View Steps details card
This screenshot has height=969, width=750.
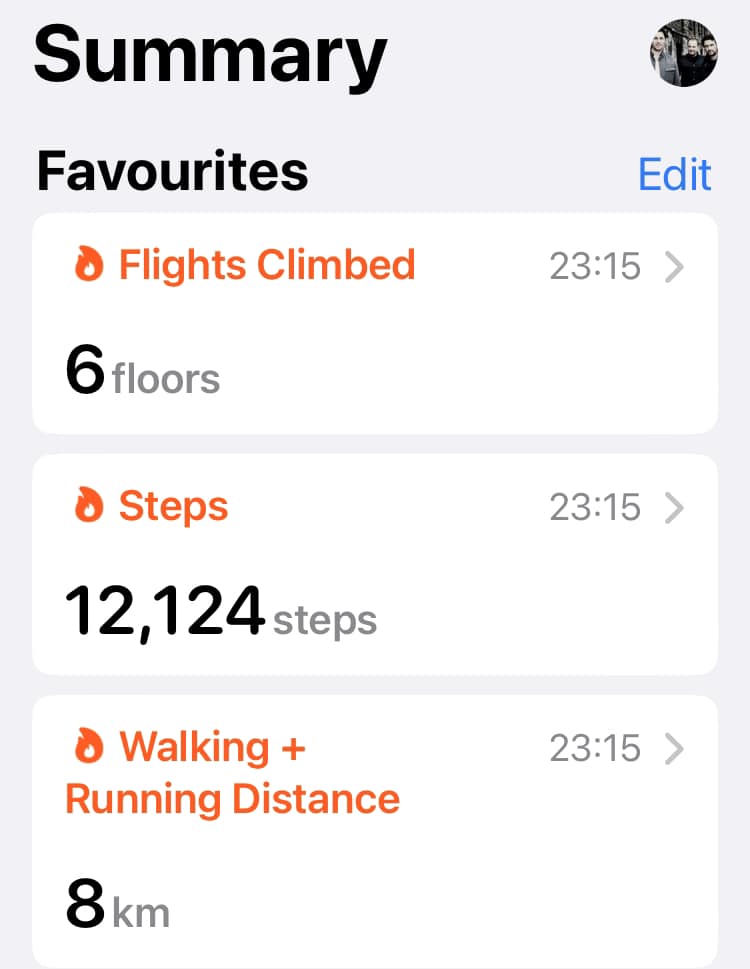click(x=375, y=565)
